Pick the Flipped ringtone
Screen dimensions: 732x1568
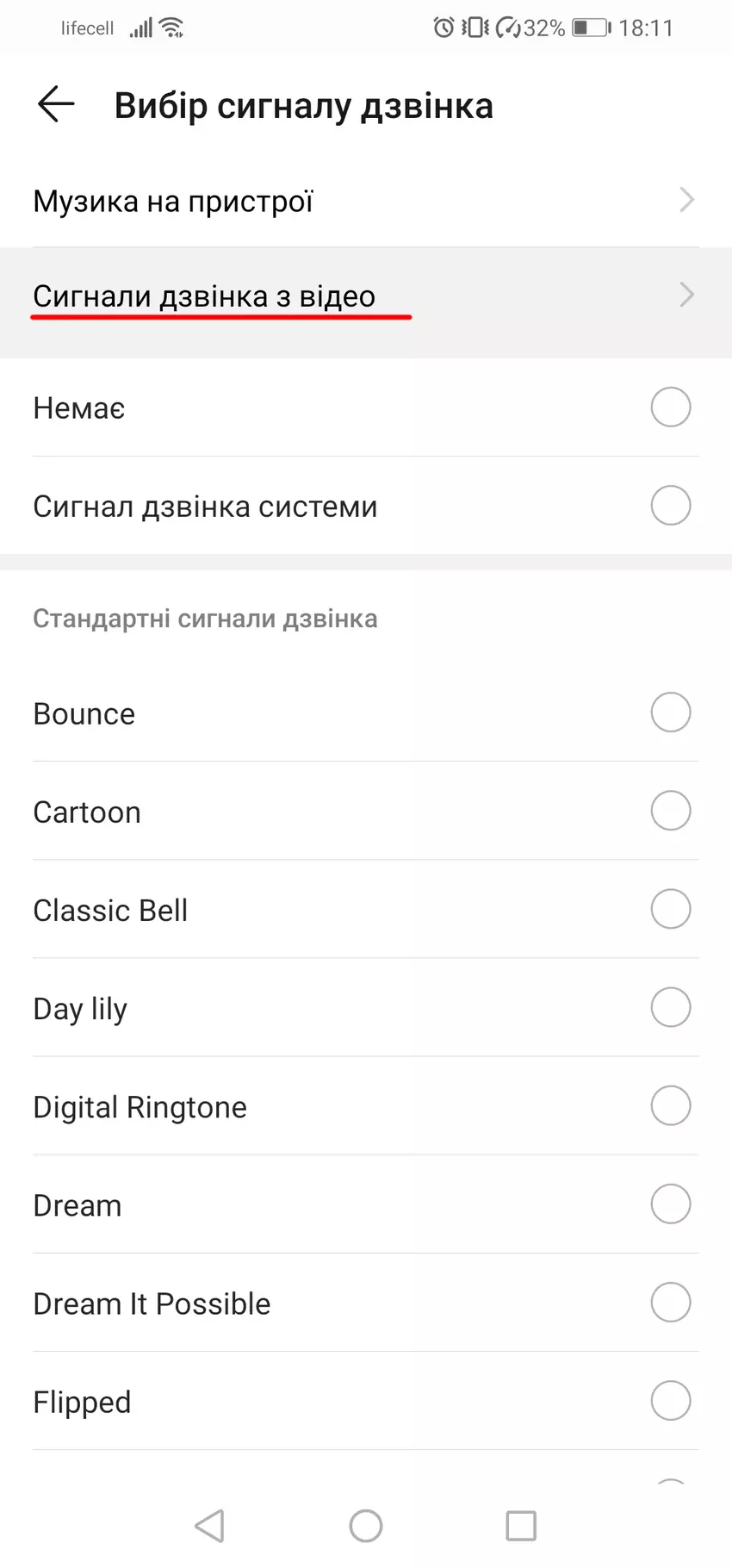[670, 1400]
